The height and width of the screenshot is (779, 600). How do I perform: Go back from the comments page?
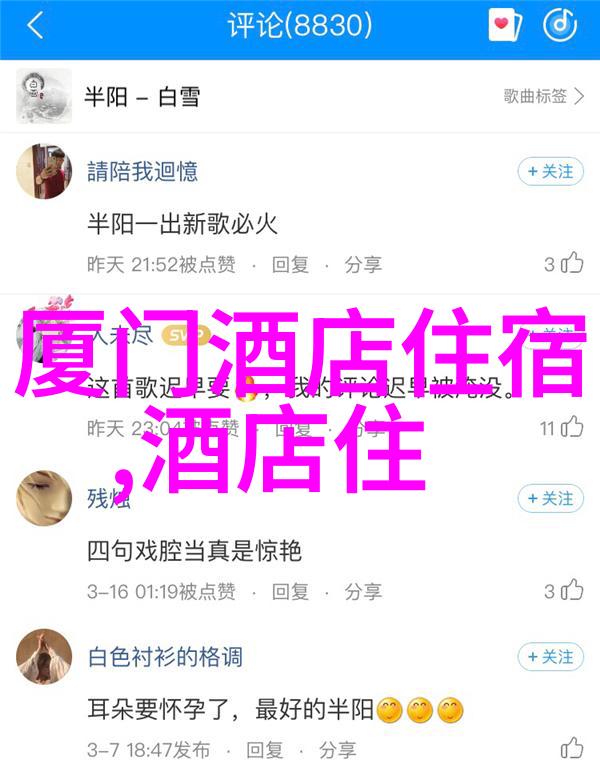36,27
